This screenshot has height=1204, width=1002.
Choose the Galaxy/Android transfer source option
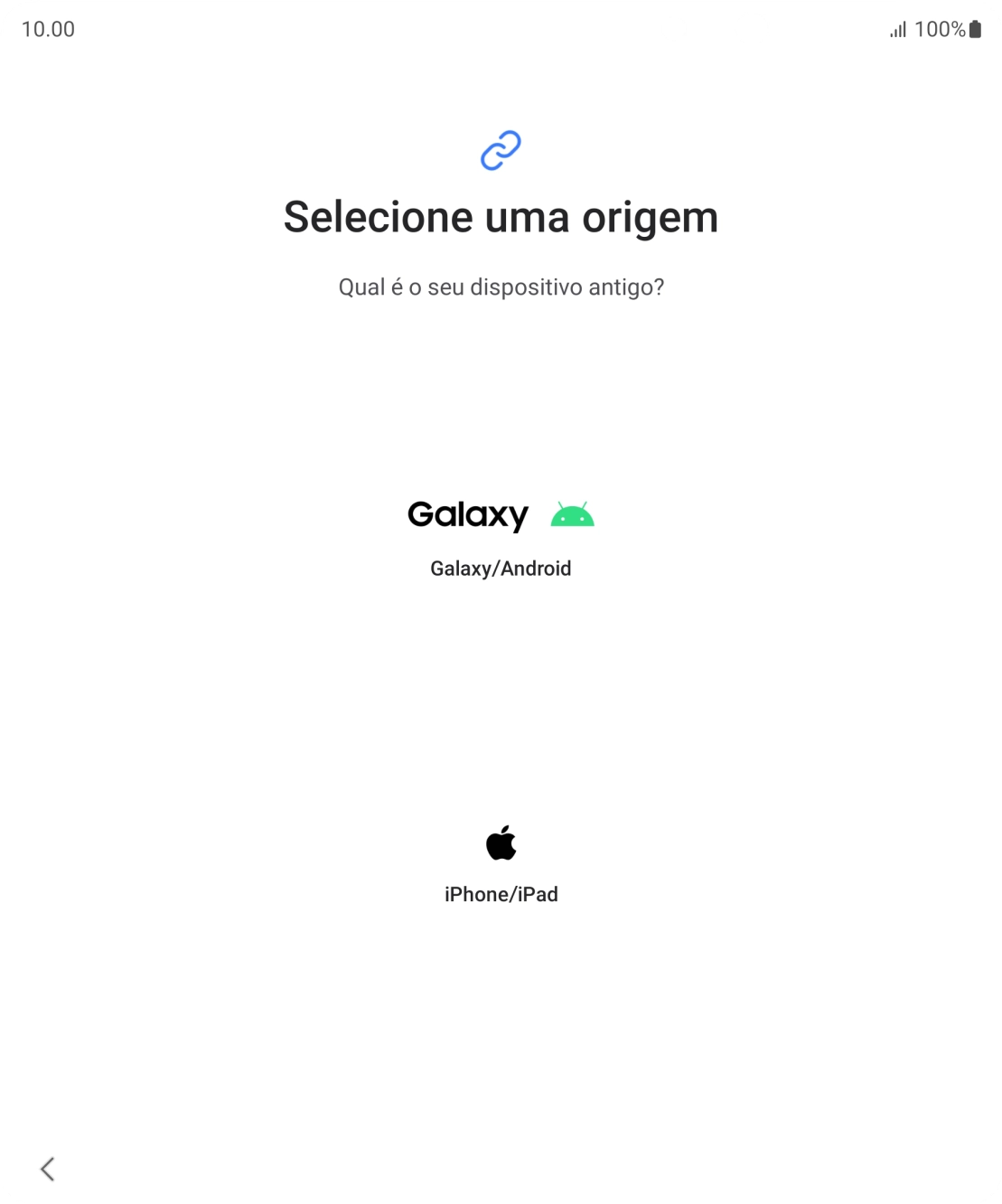point(501,538)
